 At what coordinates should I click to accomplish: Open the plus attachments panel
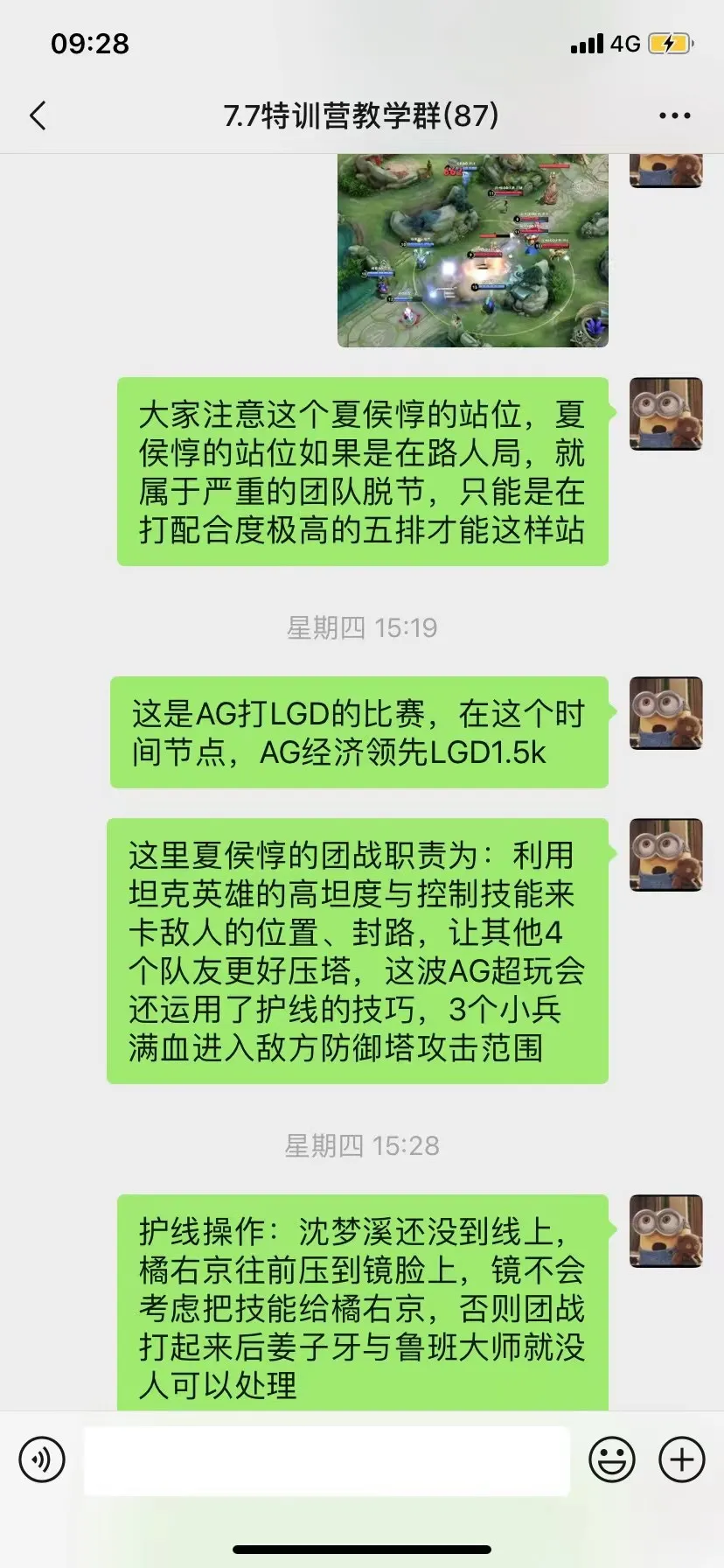click(x=681, y=1459)
